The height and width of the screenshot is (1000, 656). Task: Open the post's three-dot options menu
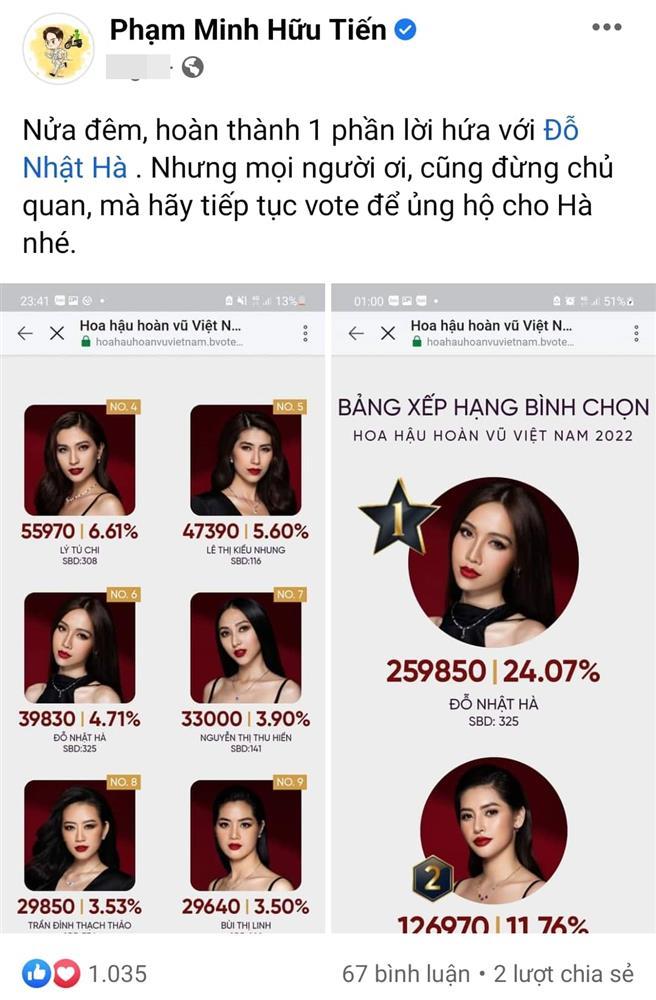[x=606, y=27]
